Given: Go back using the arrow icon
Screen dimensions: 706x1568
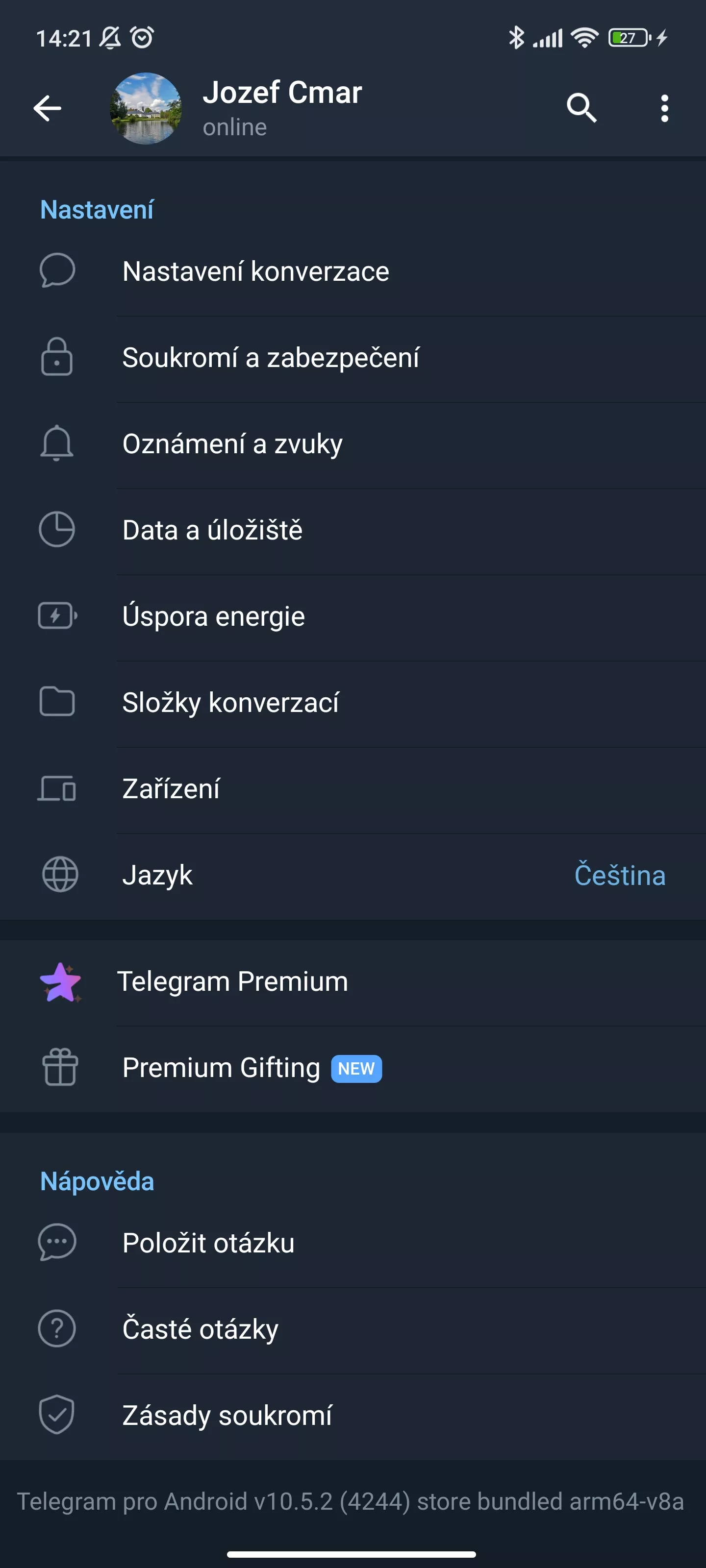Looking at the screenshot, I should pyautogui.click(x=48, y=108).
